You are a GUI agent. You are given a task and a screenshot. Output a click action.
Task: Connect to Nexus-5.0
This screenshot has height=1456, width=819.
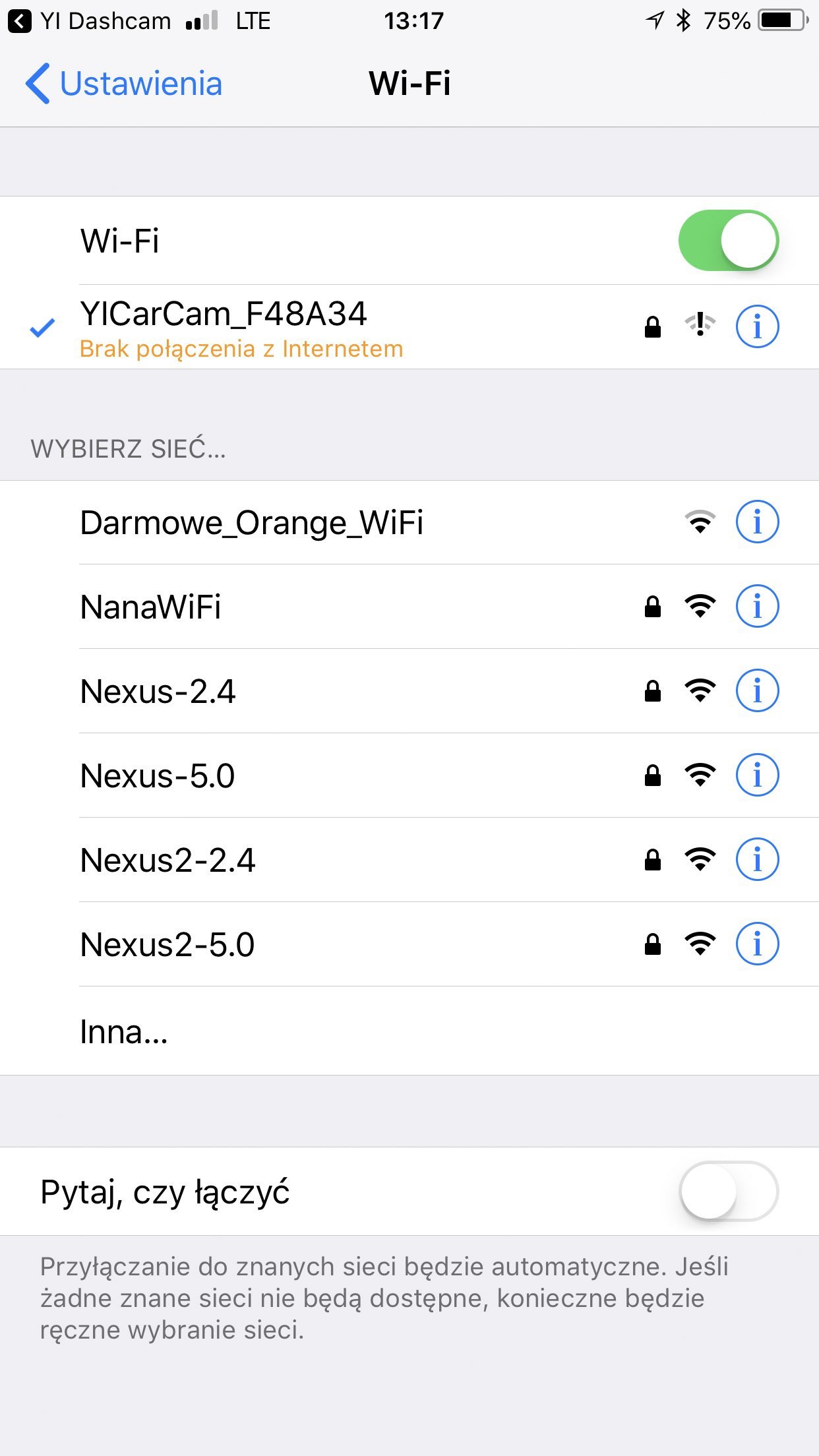tap(409, 775)
